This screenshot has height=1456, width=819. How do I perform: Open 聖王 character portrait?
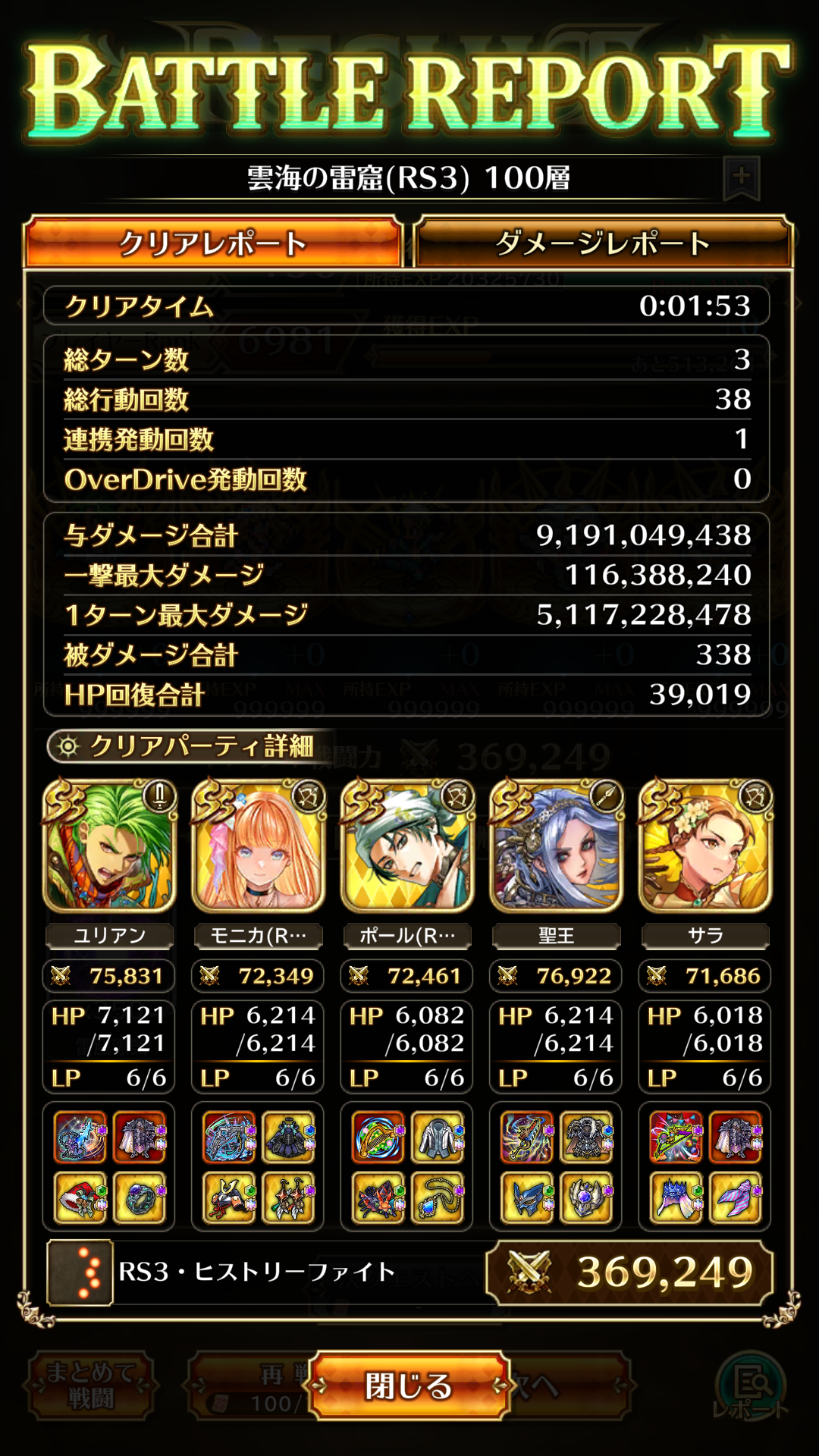point(557,846)
